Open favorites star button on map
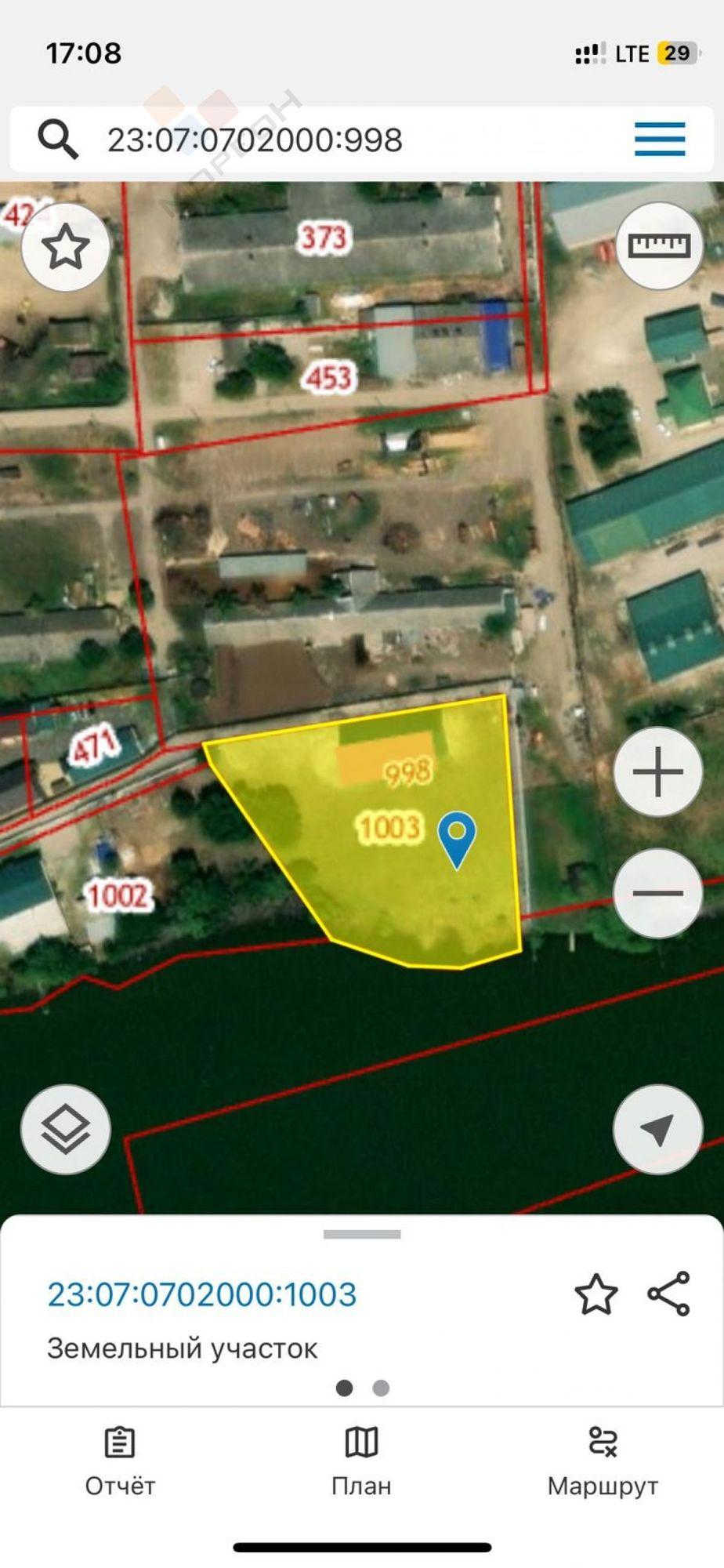 tap(65, 248)
